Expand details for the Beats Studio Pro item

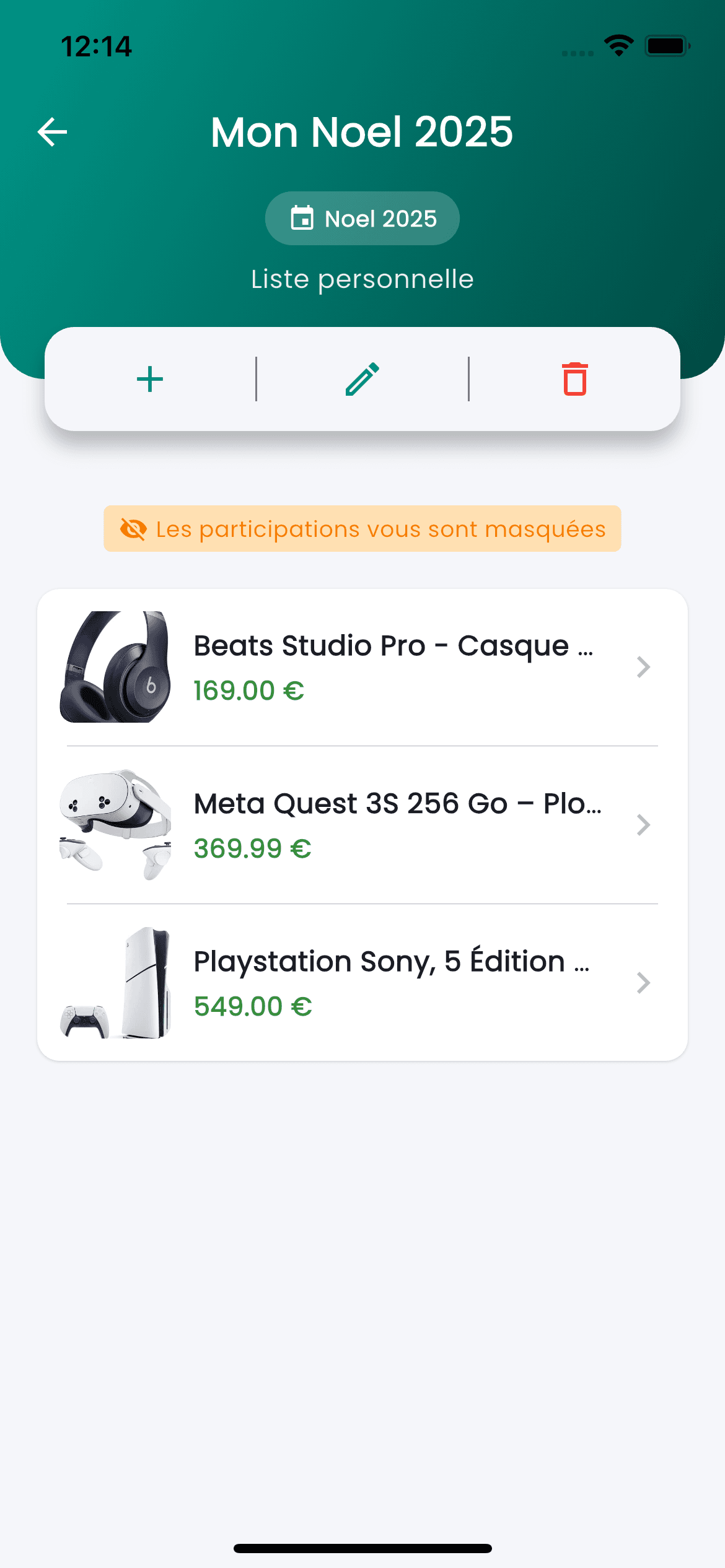(643, 667)
